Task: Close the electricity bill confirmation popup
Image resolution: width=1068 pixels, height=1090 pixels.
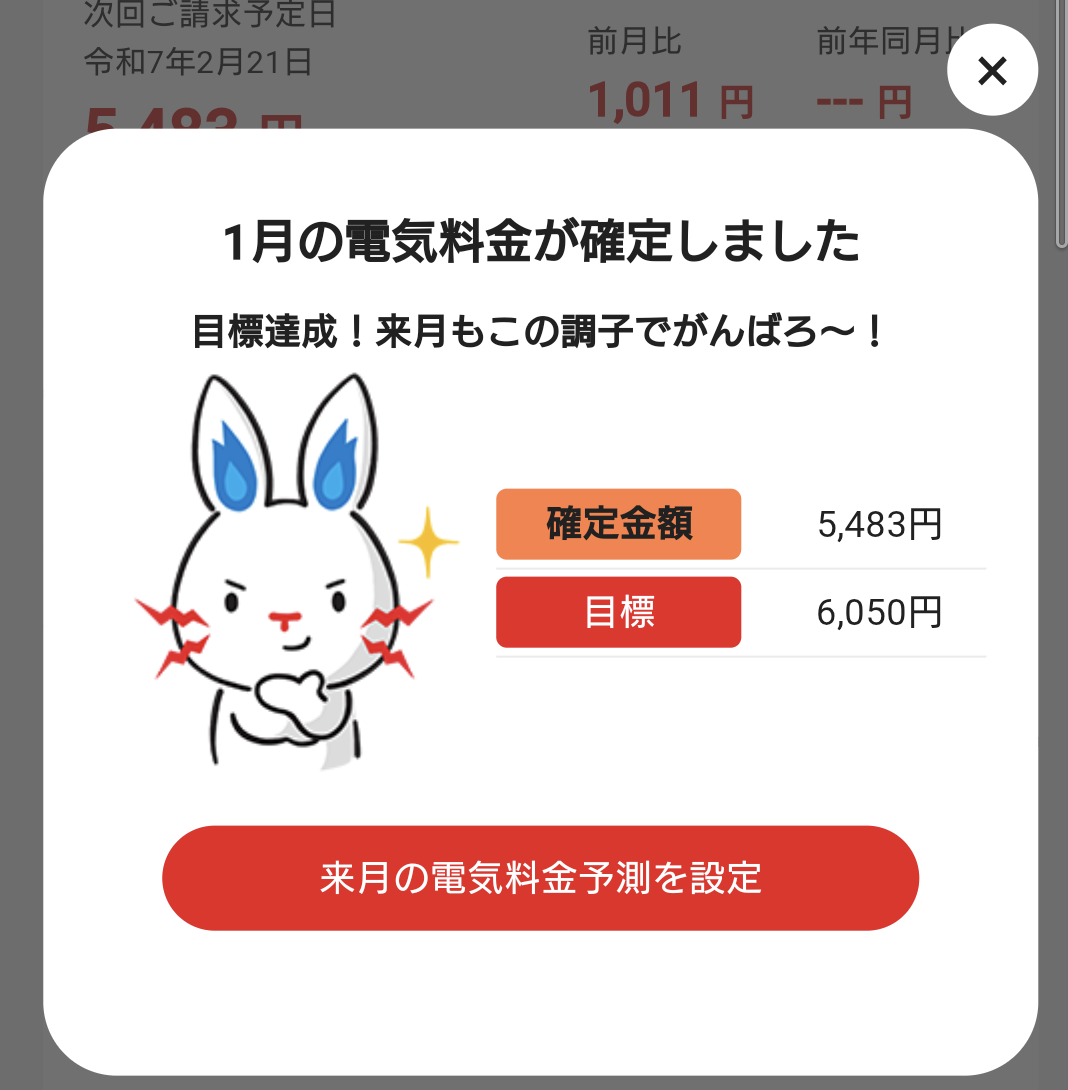Action: pyautogui.click(x=992, y=71)
